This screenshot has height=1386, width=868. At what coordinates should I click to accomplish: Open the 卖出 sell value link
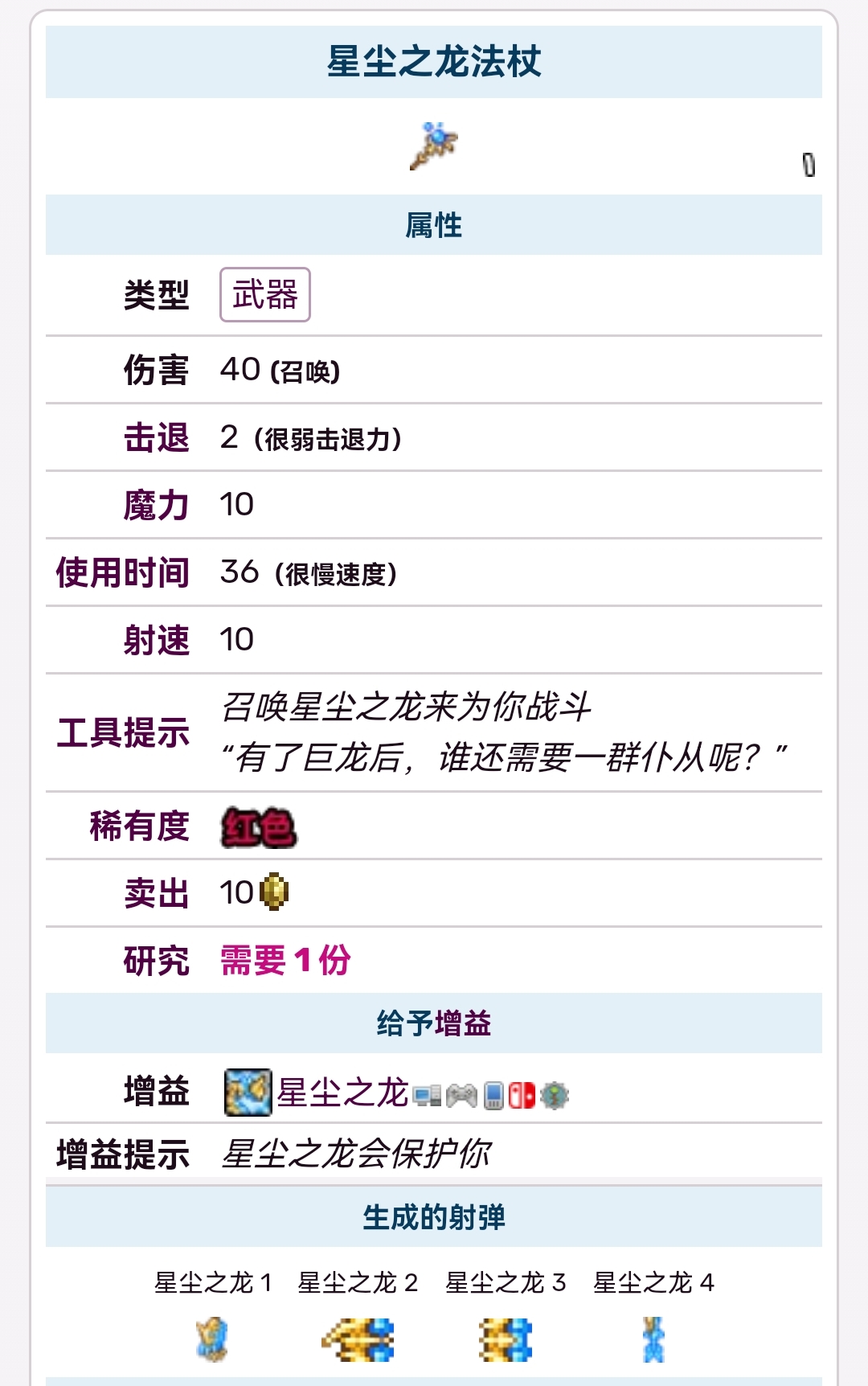[157, 894]
